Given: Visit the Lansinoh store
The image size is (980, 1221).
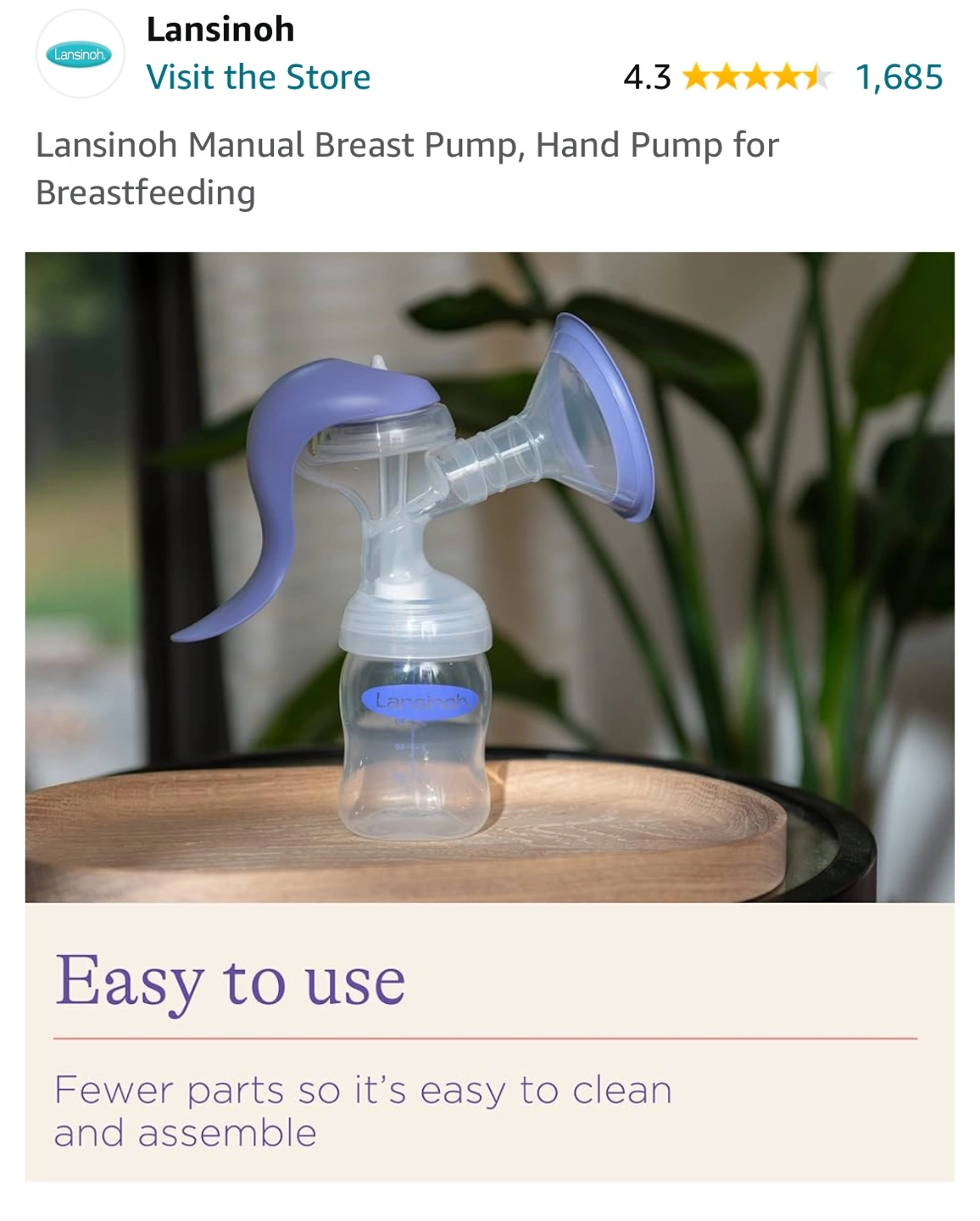Looking at the screenshot, I should (x=258, y=77).
